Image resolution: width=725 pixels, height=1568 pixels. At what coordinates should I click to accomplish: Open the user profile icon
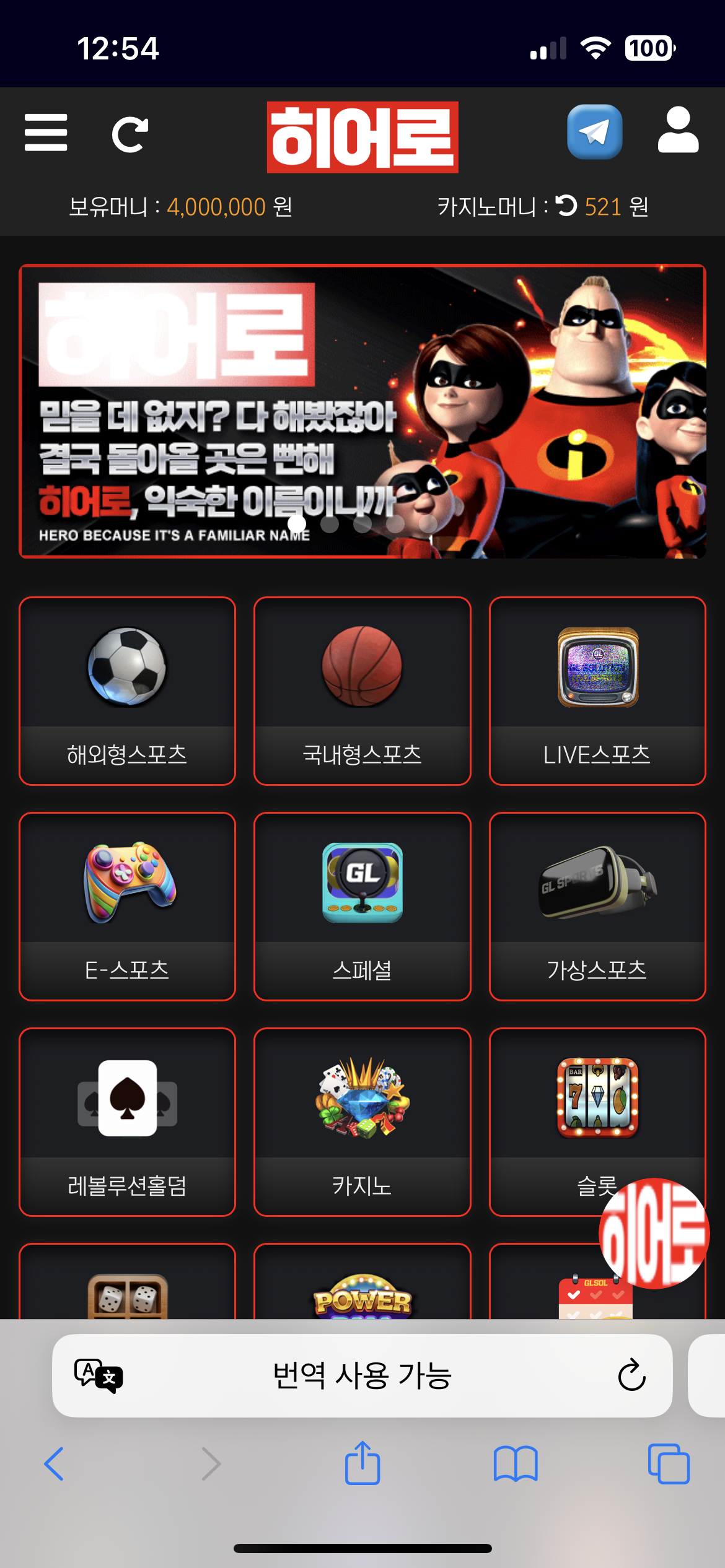pyautogui.click(x=678, y=130)
